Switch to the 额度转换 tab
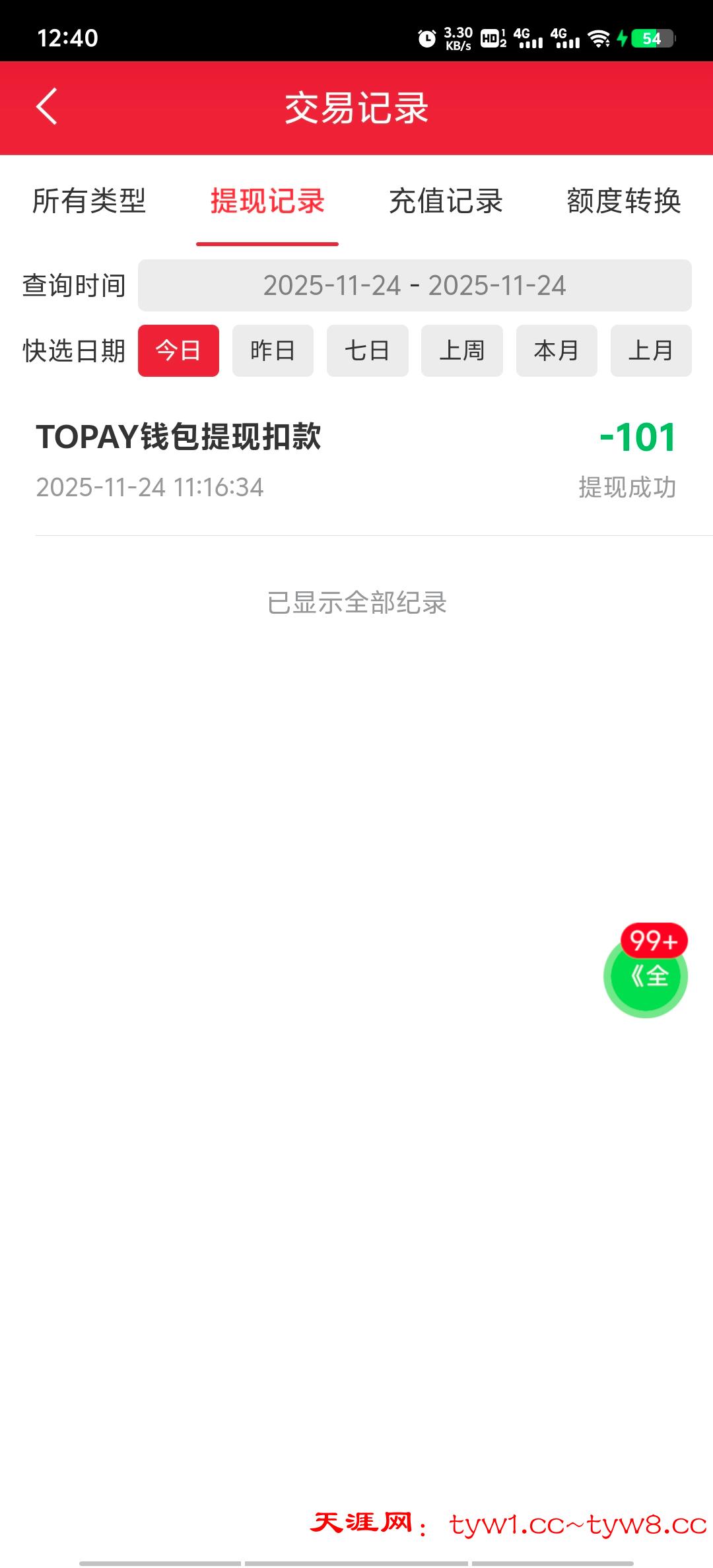This screenshot has height=1568, width=713. click(623, 201)
